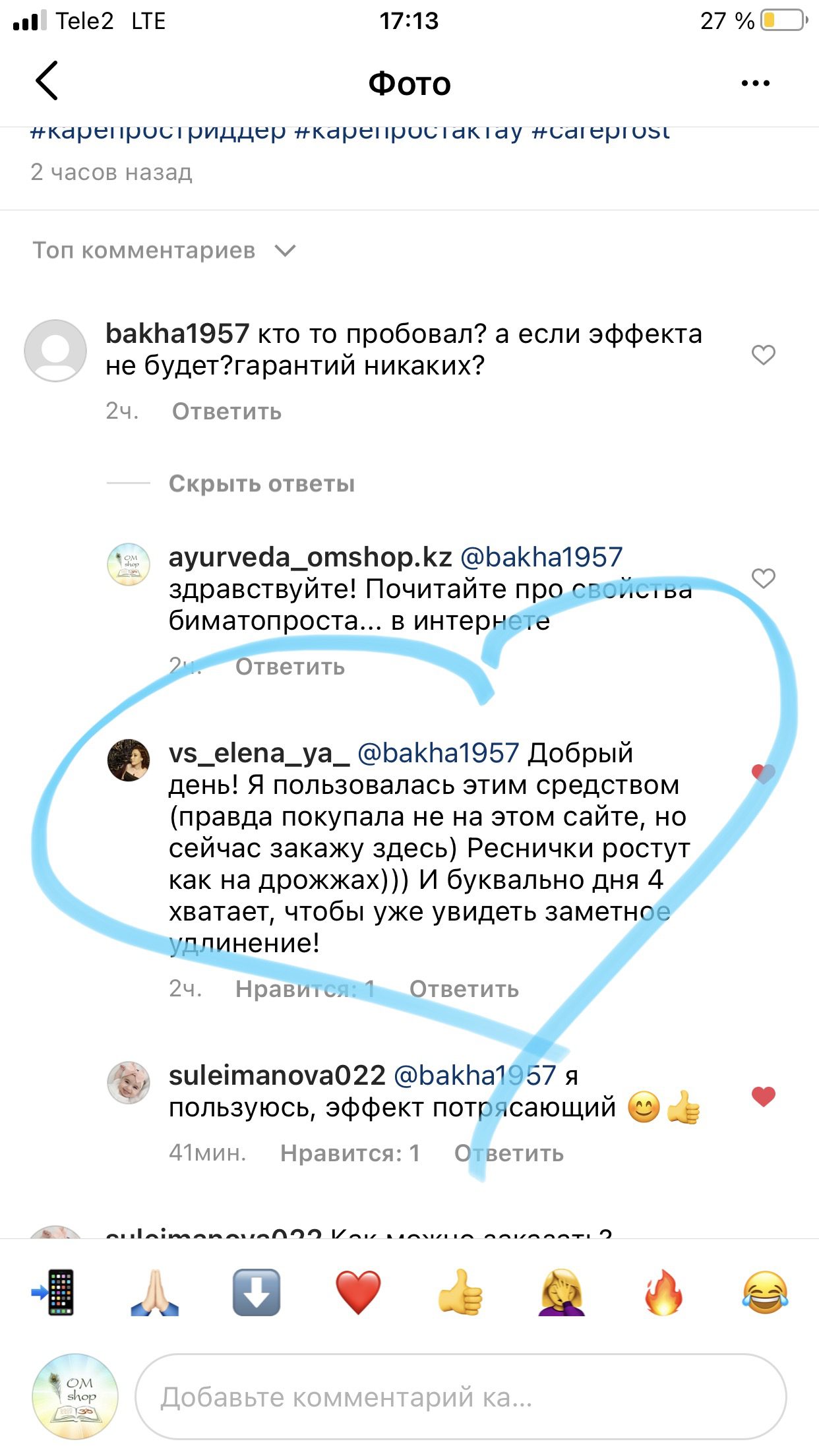
Task: Insert the red heart emoji
Action: point(358,1292)
